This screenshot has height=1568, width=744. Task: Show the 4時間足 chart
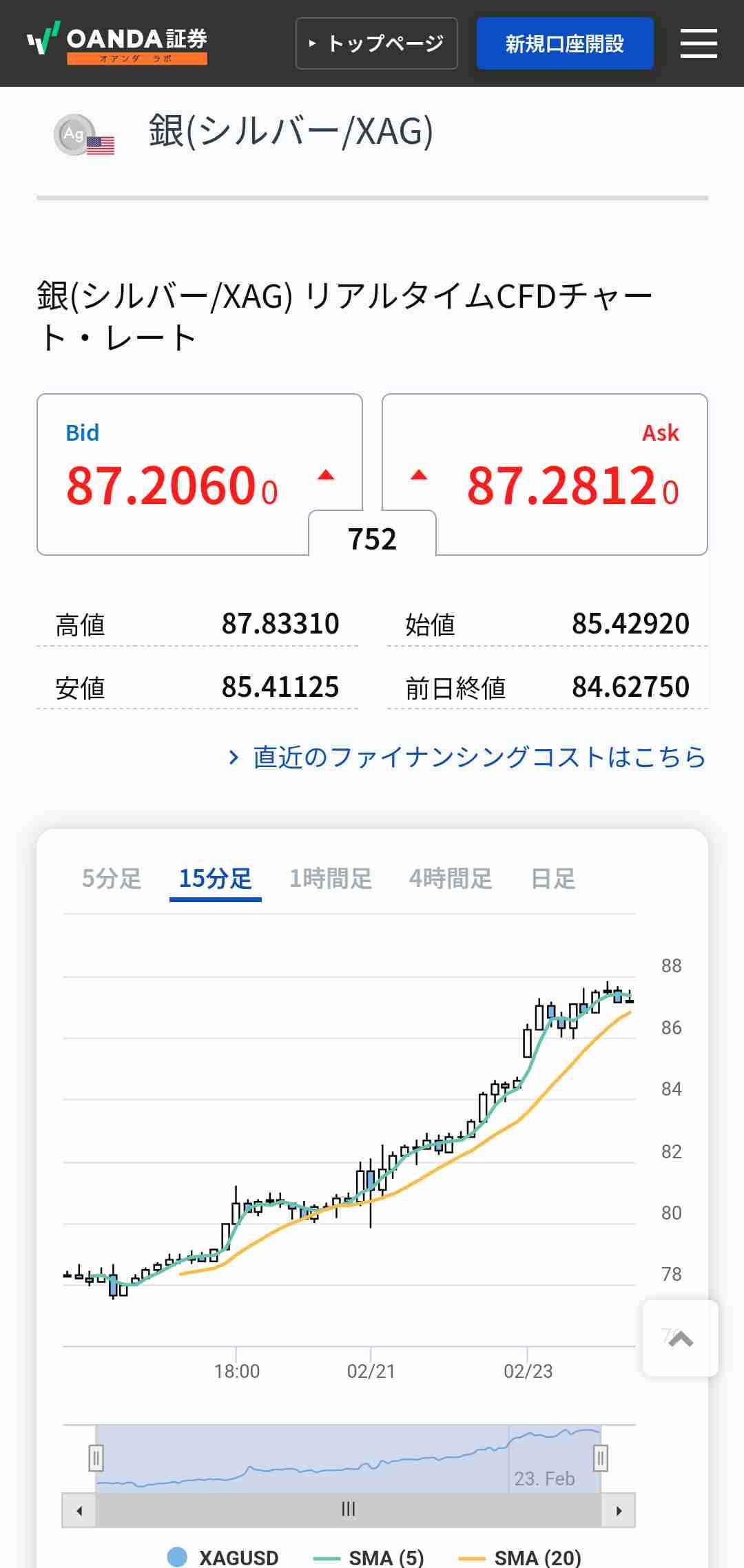tap(451, 879)
